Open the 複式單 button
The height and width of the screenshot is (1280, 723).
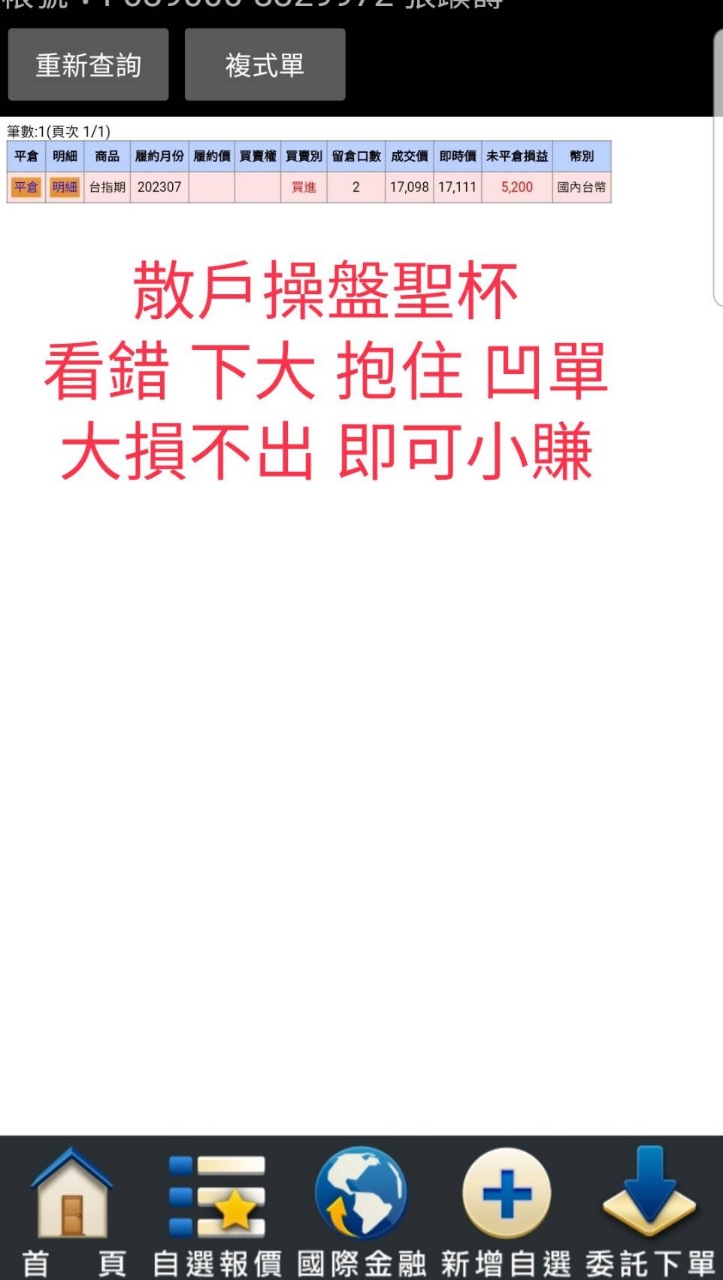[265, 65]
